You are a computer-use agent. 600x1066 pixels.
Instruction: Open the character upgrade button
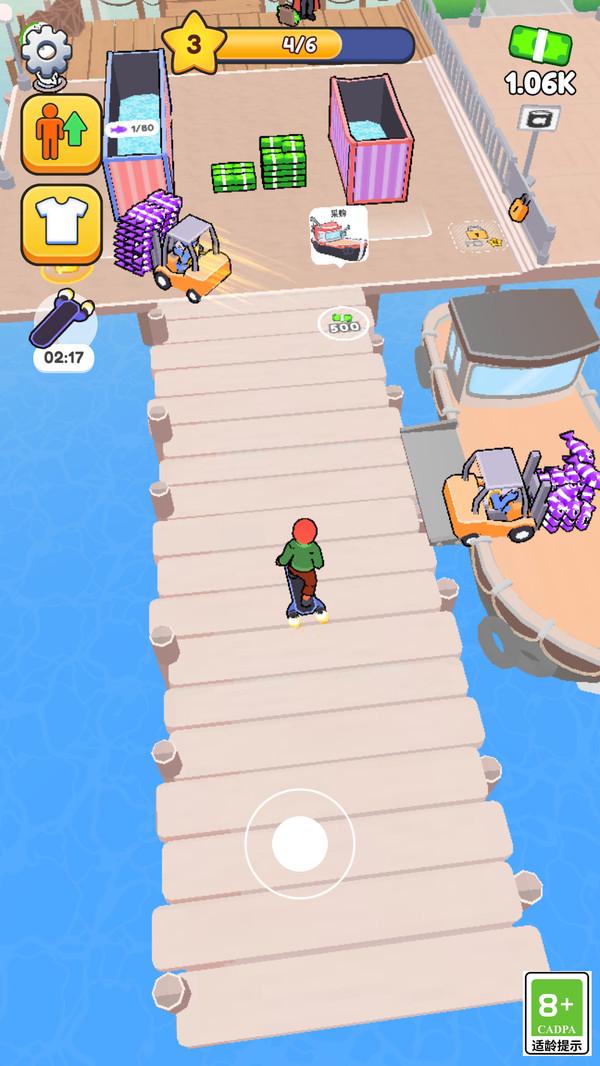pos(61,133)
